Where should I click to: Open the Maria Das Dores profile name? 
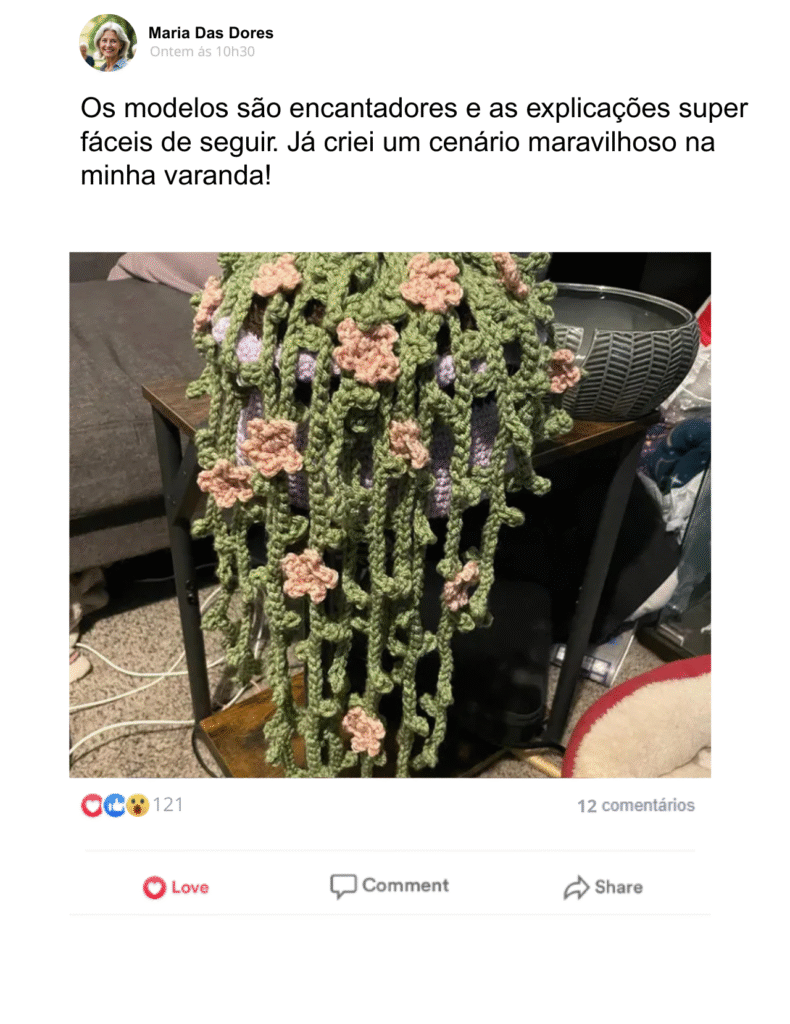point(210,33)
